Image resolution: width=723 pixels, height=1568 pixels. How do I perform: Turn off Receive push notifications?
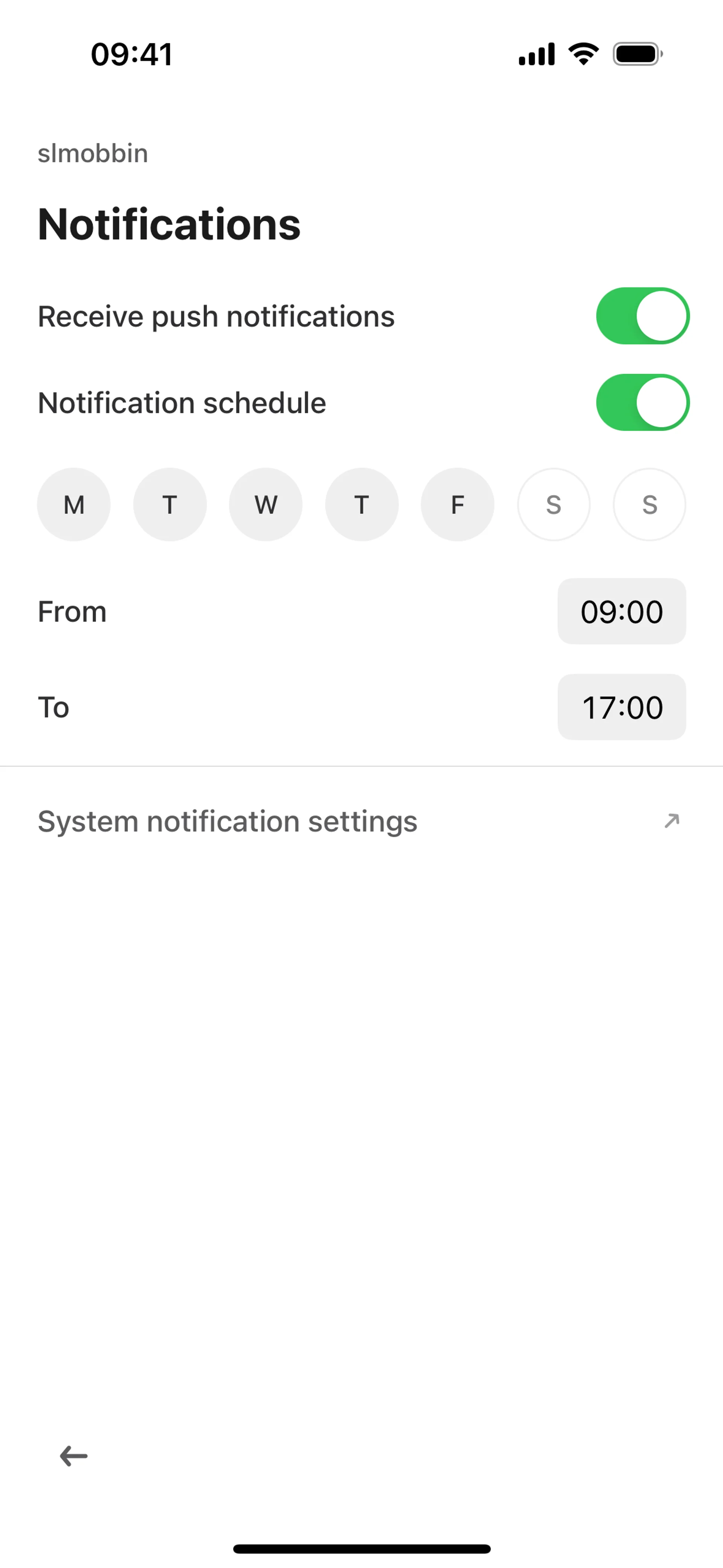(x=642, y=316)
